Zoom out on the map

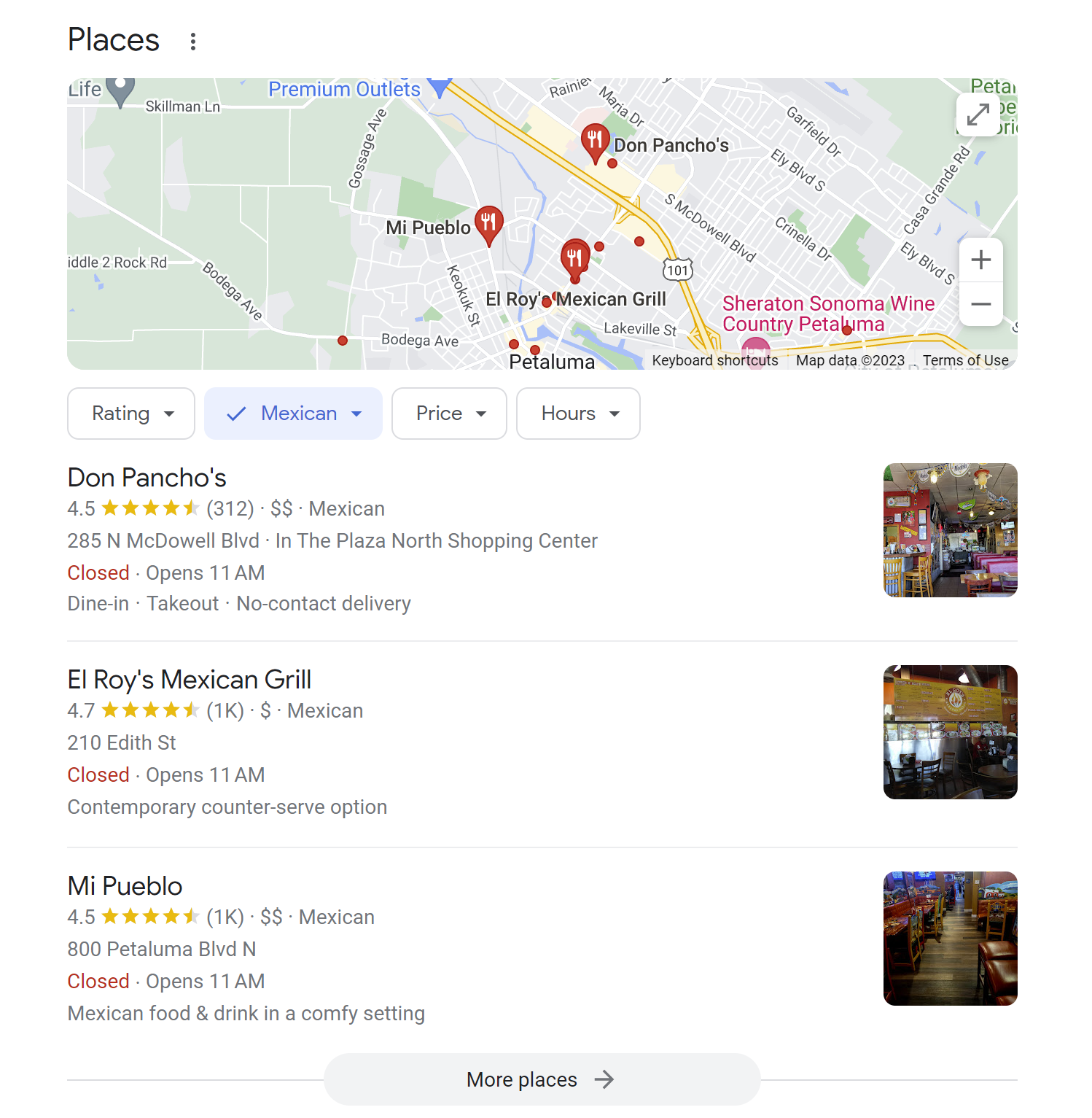pos(980,304)
